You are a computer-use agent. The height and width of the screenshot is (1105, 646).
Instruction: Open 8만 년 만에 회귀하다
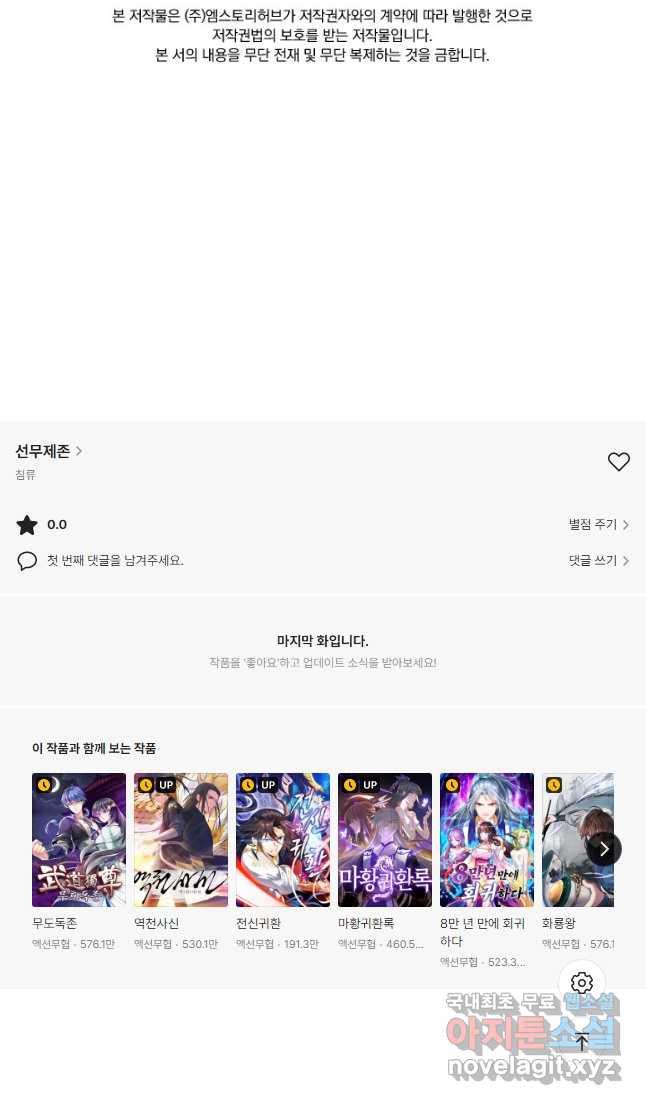tap(487, 840)
